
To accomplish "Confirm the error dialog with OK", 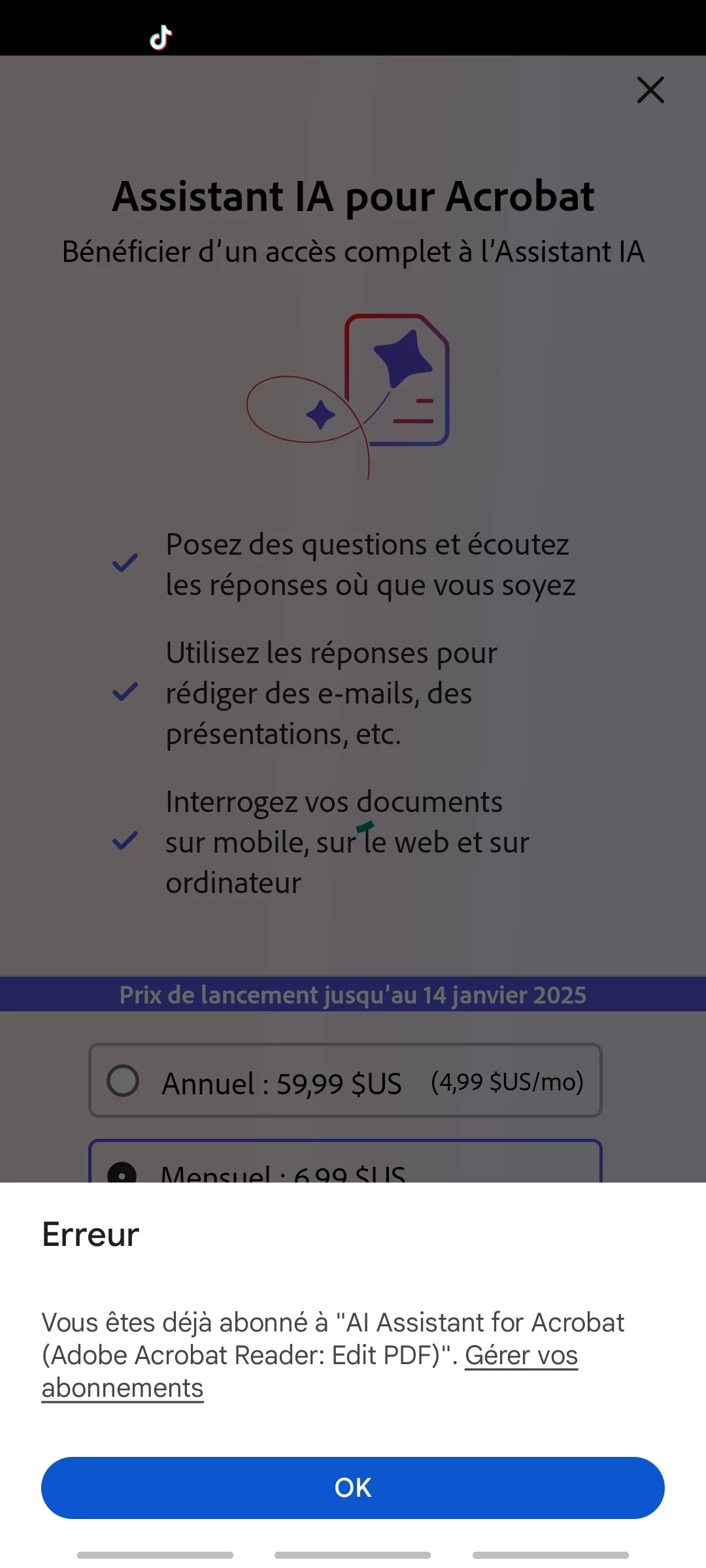I will click(353, 1488).
